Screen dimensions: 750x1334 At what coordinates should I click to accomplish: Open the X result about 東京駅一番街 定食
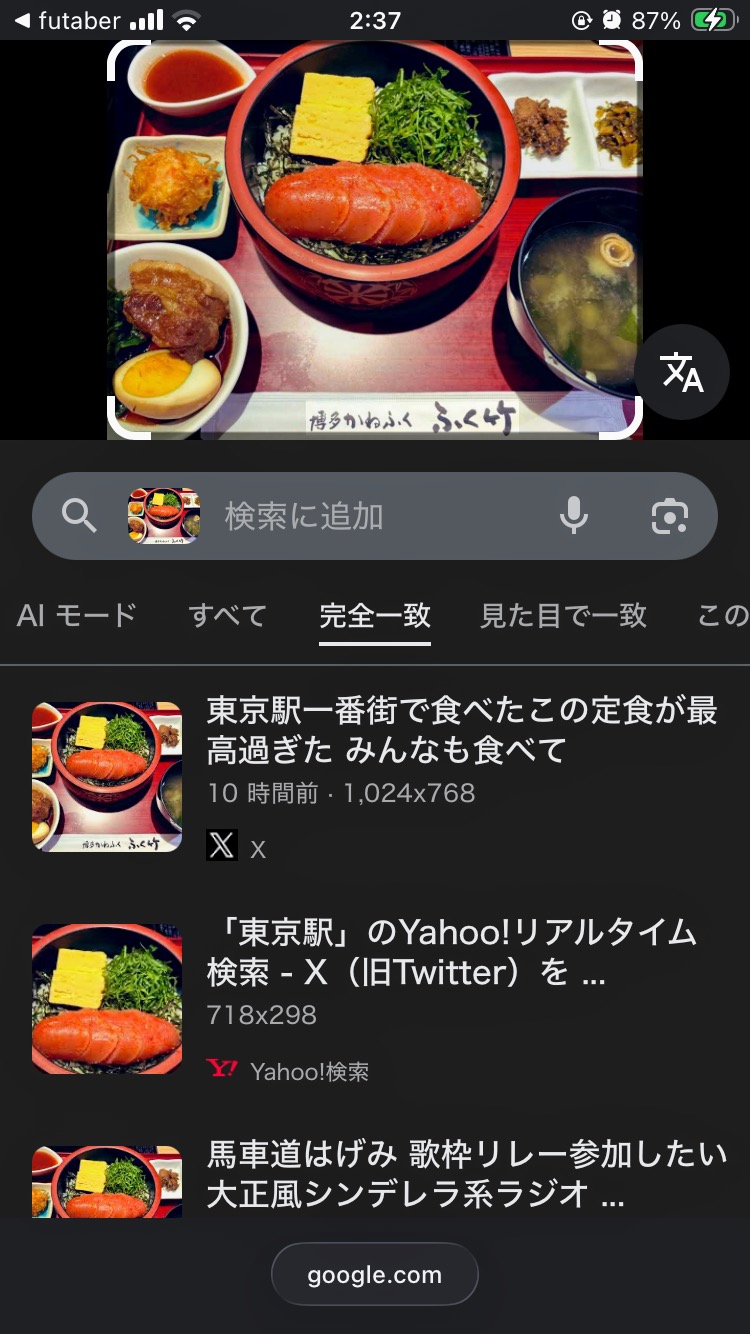click(460, 728)
